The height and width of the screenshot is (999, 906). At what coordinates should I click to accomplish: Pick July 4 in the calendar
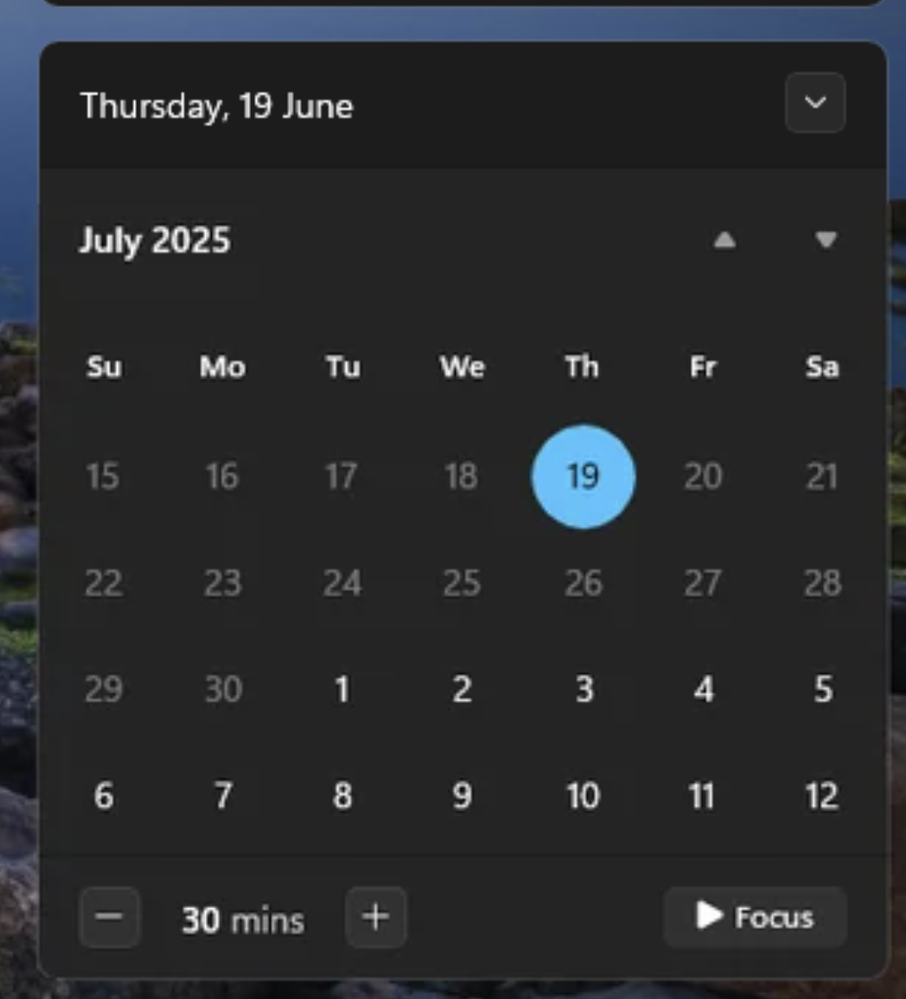tap(703, 690)
